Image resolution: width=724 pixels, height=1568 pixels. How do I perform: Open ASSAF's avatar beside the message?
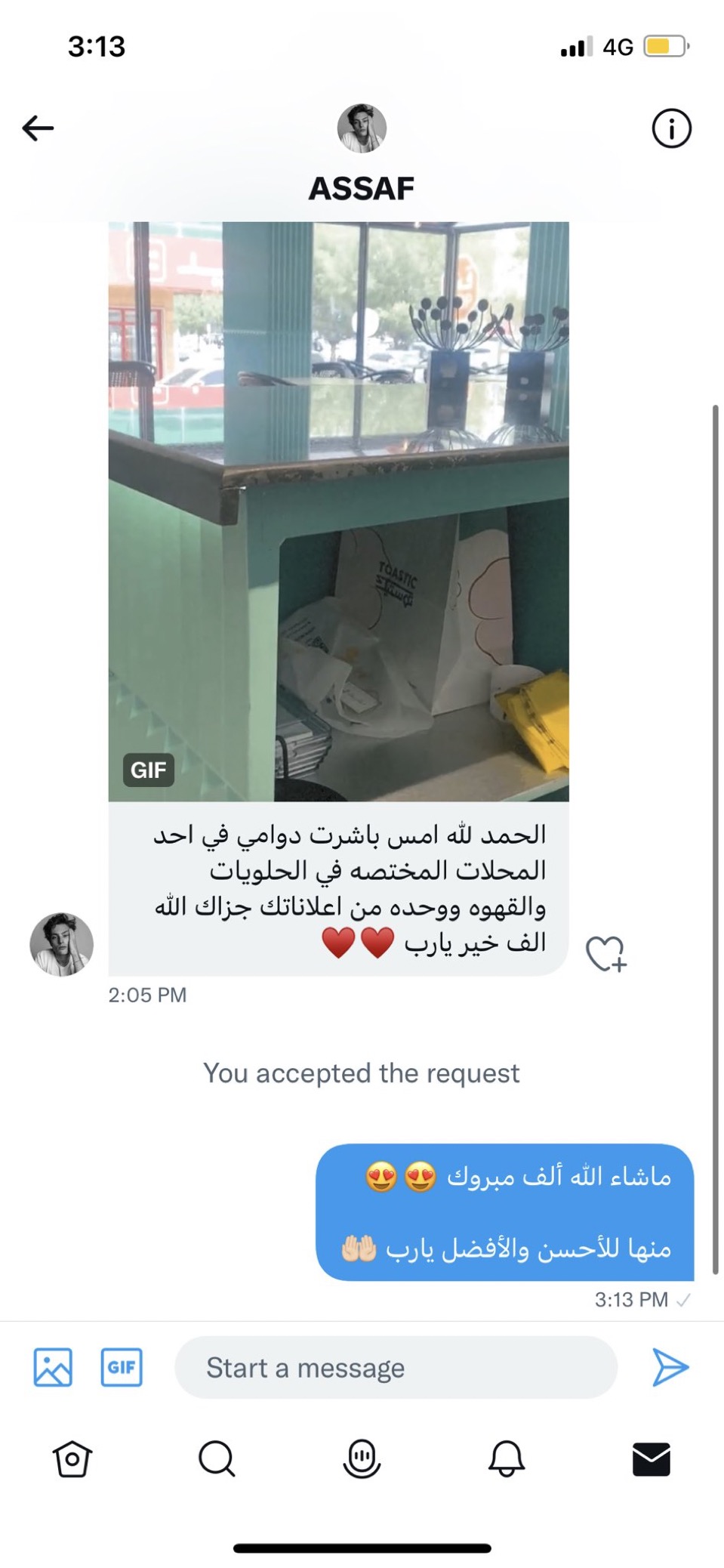tap(61, 944)
